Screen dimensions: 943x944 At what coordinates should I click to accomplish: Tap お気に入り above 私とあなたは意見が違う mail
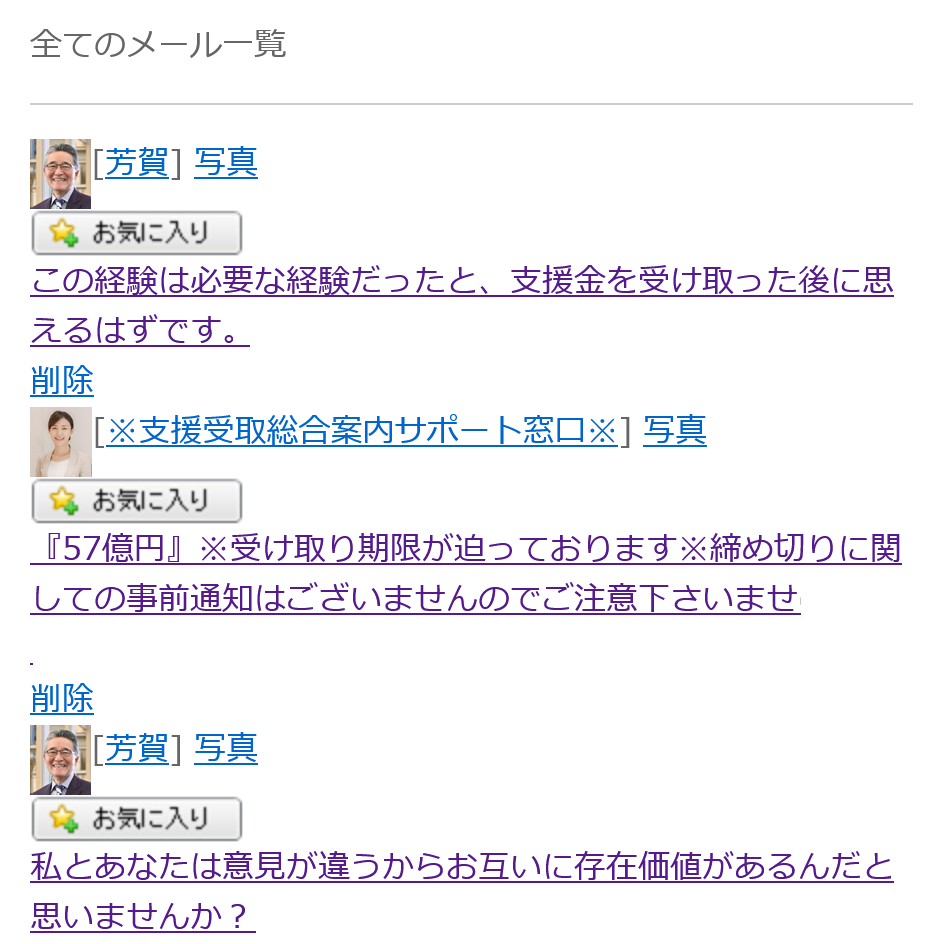(x=137, y=819)
